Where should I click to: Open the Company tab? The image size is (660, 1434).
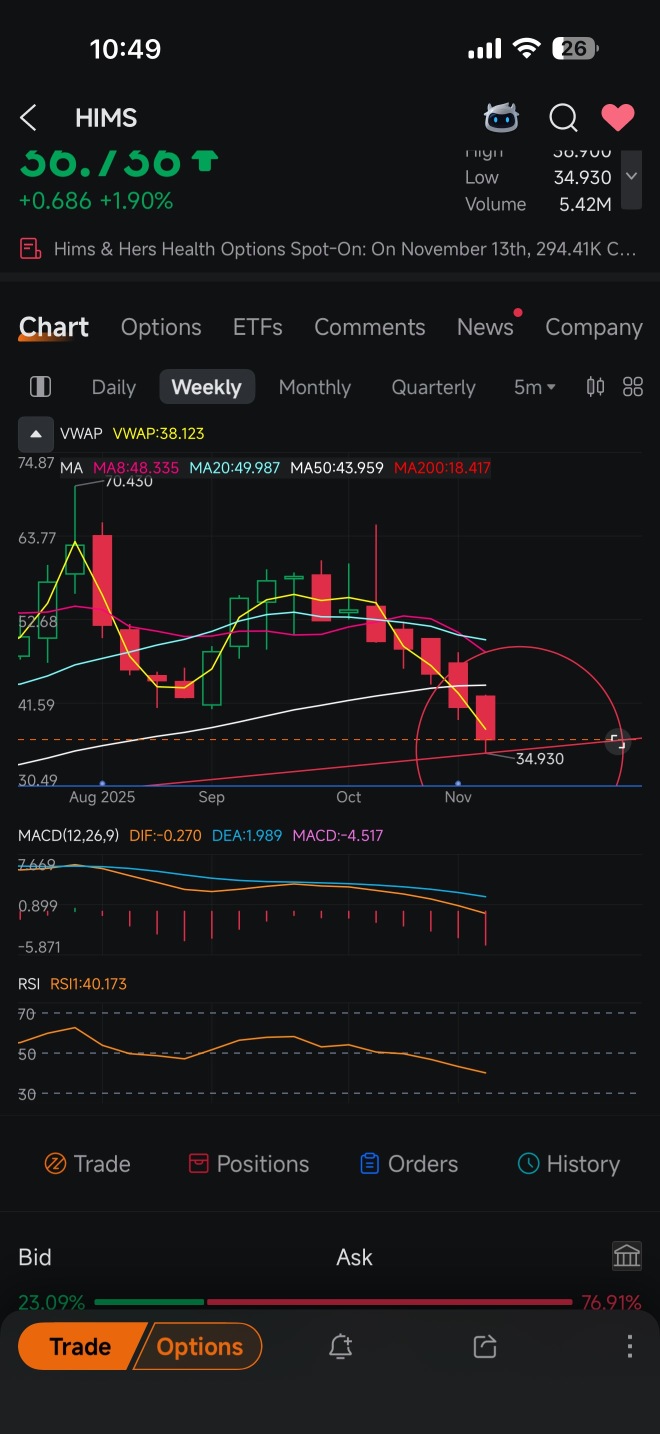(593, 327)
